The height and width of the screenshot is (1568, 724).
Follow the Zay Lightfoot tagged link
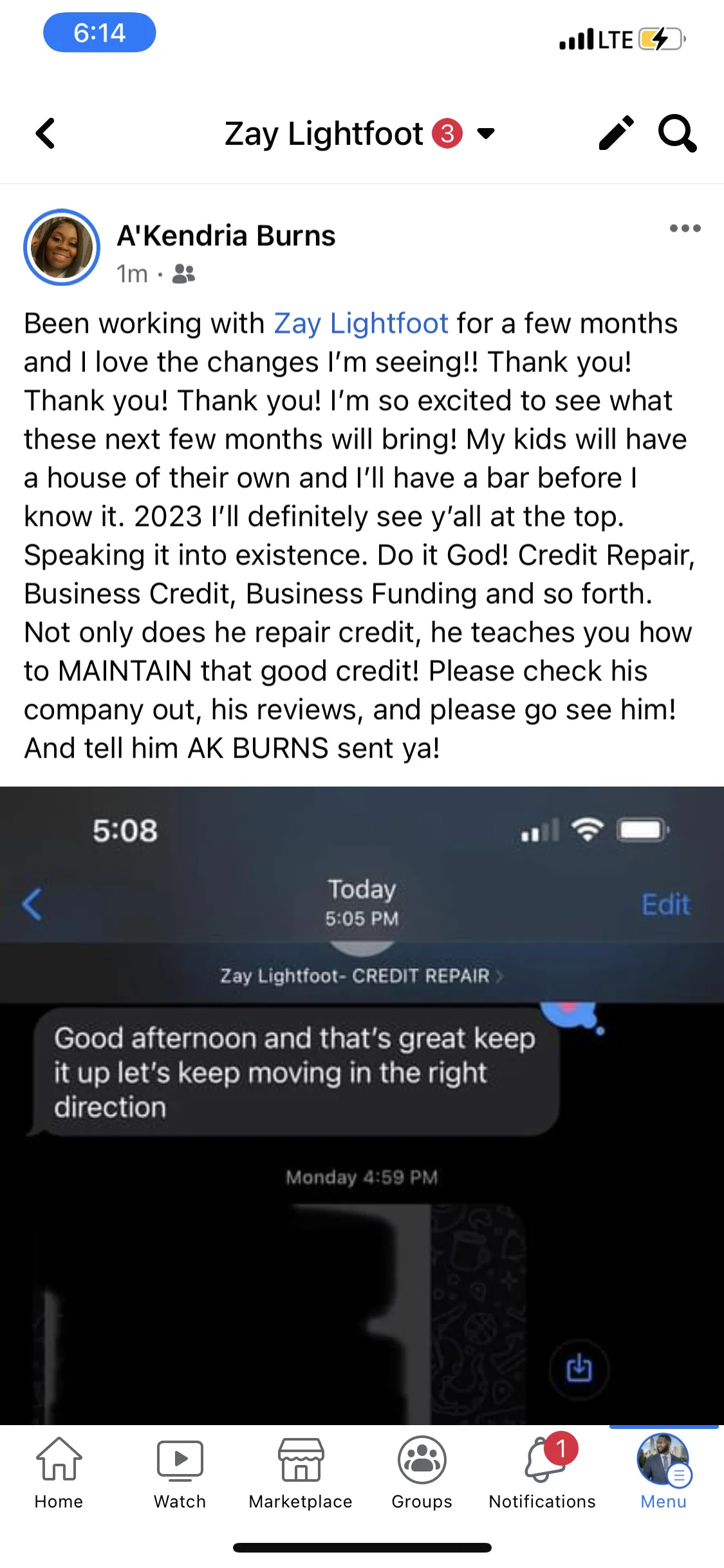pos(361,323)
